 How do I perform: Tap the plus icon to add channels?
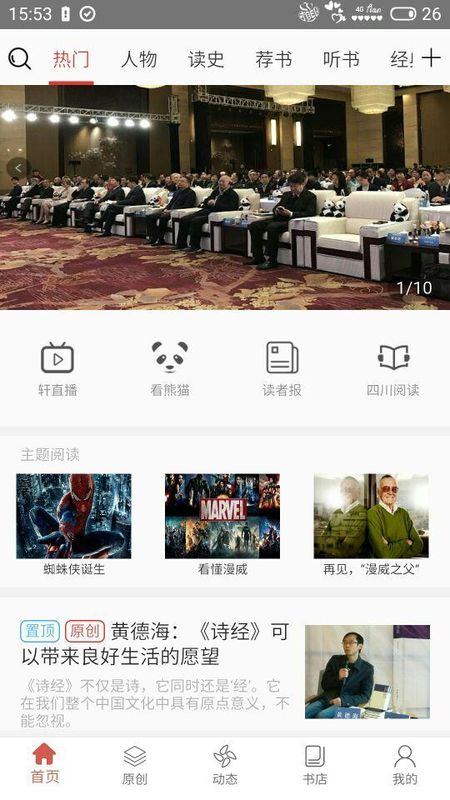pos(431,58)
